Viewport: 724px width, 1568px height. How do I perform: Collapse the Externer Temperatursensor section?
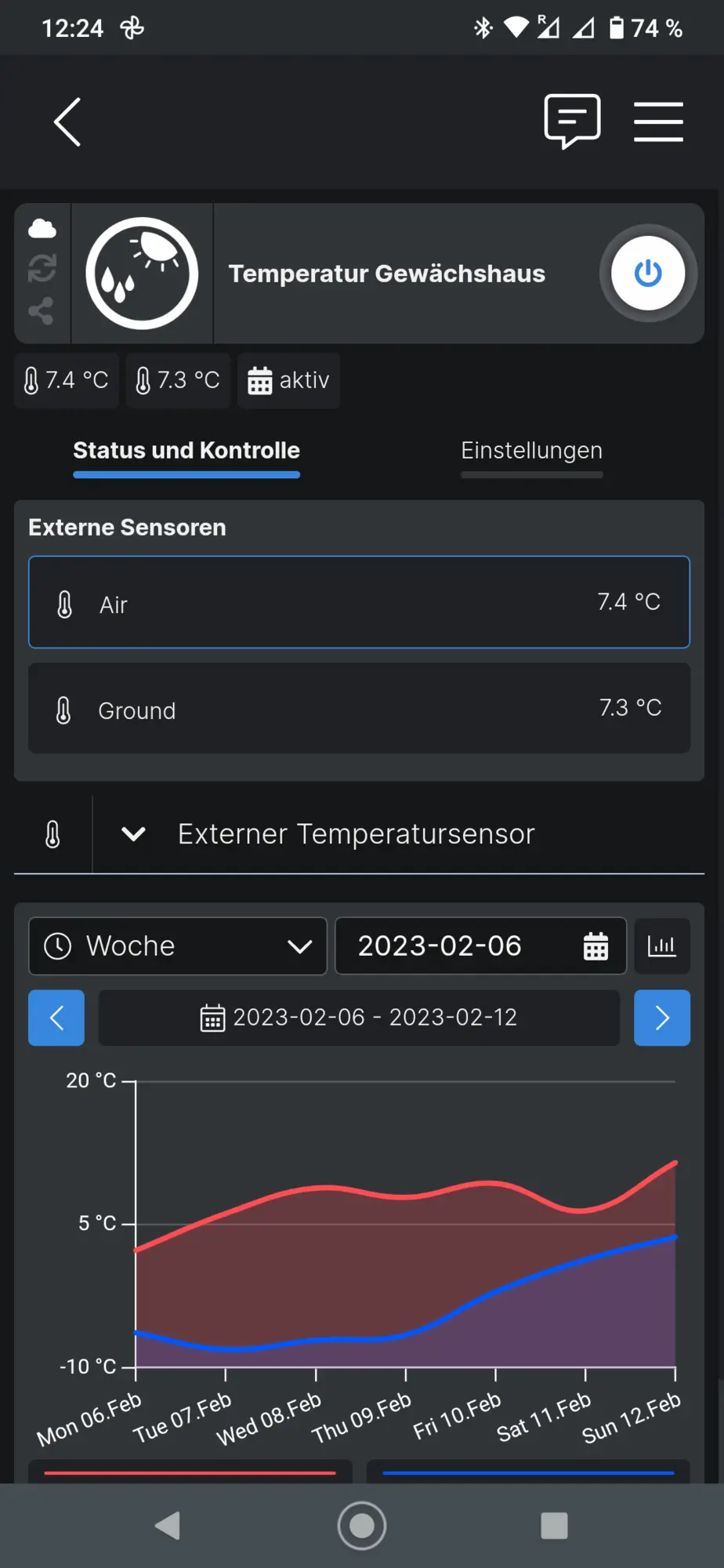click(x=134, y=834)
